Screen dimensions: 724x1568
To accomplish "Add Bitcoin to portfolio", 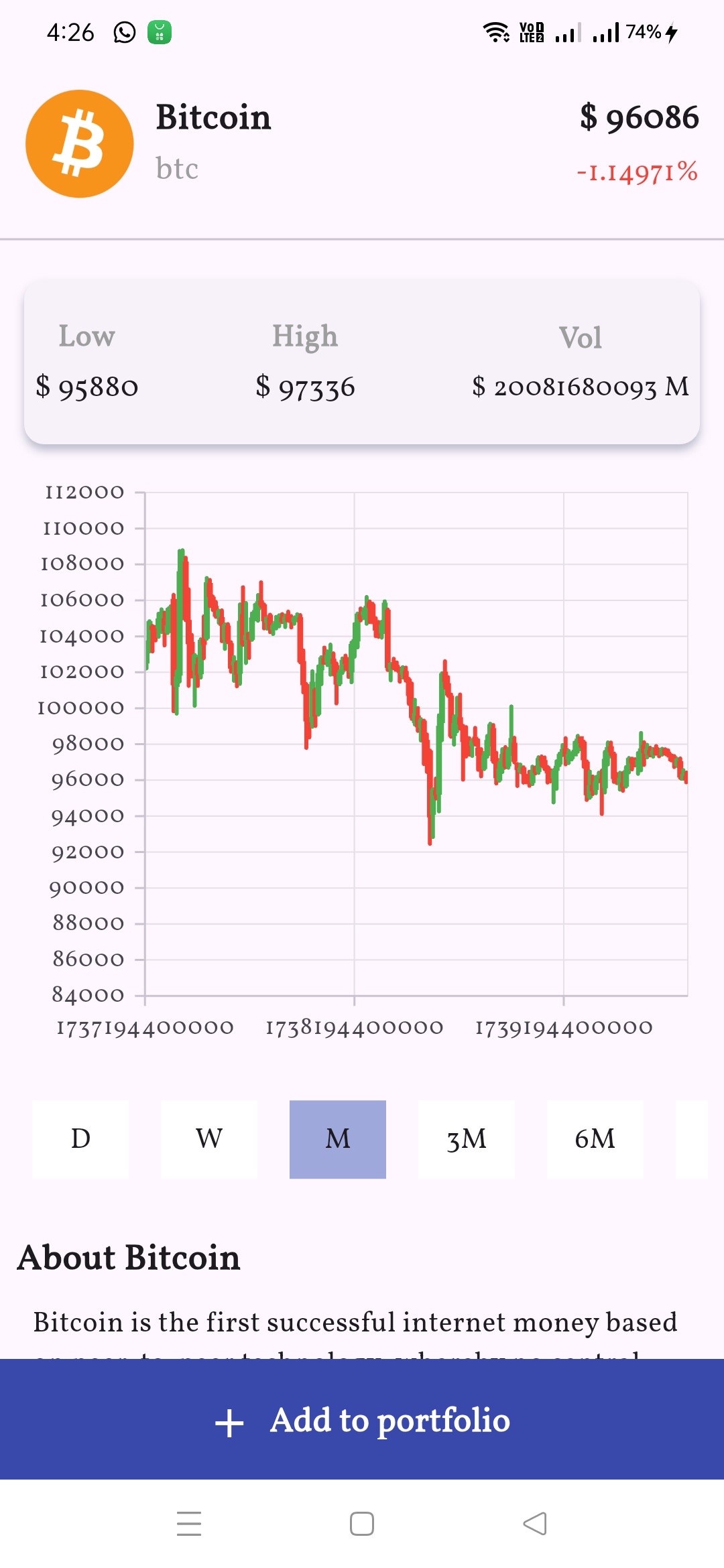I will 362,1419.
